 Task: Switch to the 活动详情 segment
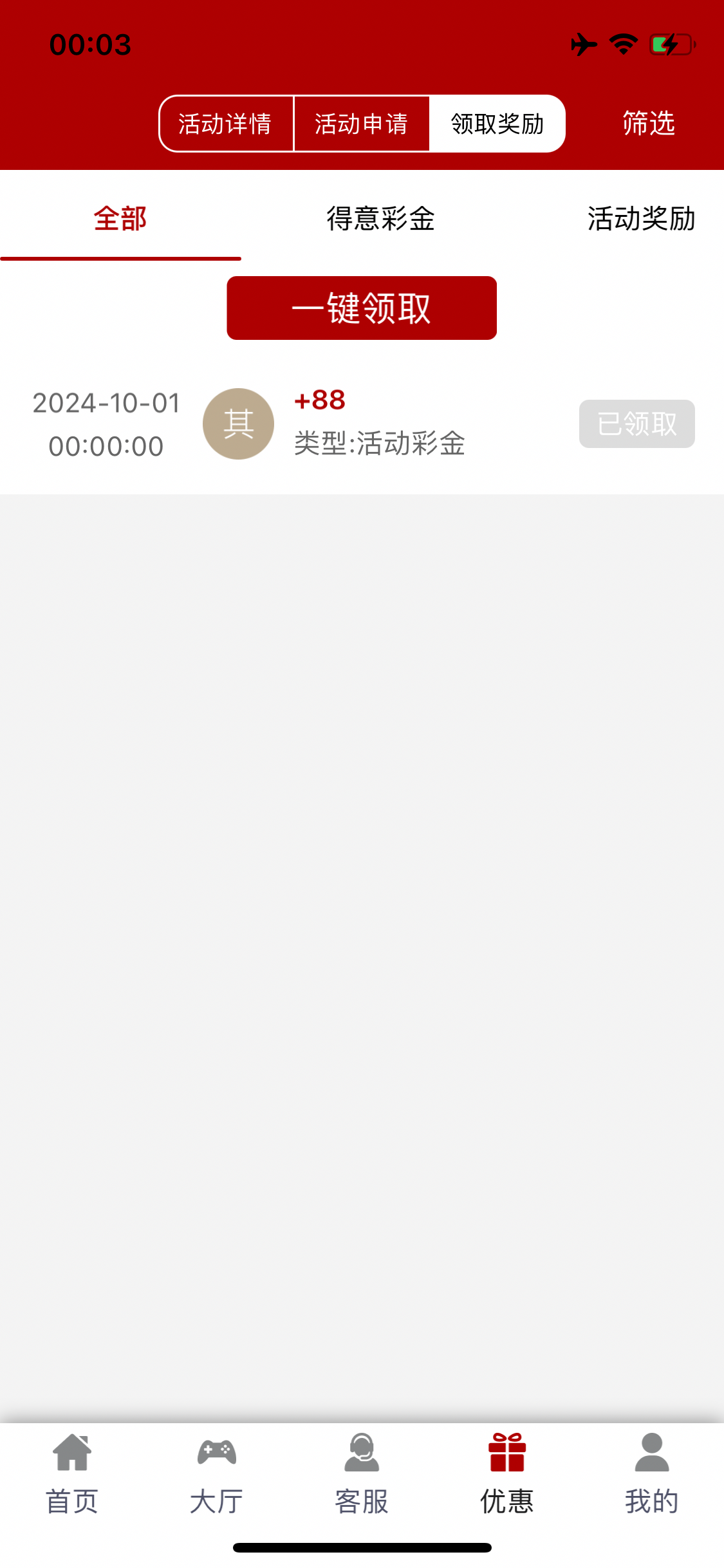225,124
